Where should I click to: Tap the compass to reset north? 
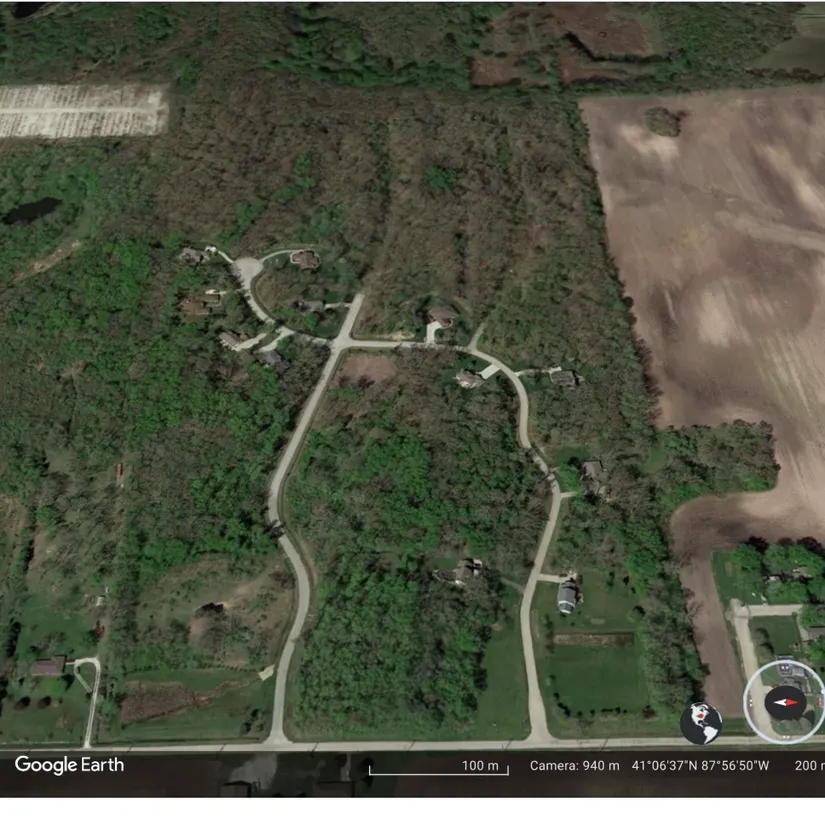[x=783, y=702]
